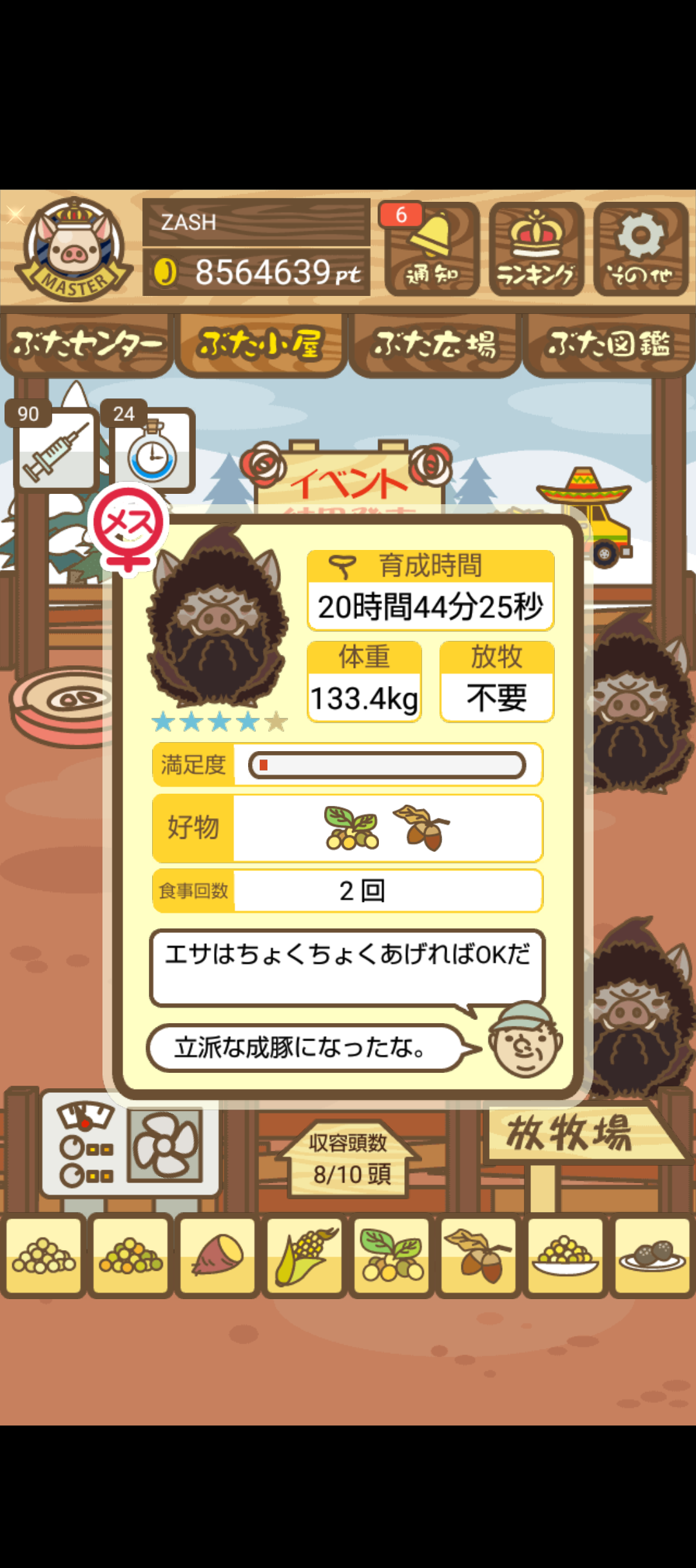Switch to the ぶた市場 tab
The height and width of the screenshot is (1568, 696).
coord(435,344)
